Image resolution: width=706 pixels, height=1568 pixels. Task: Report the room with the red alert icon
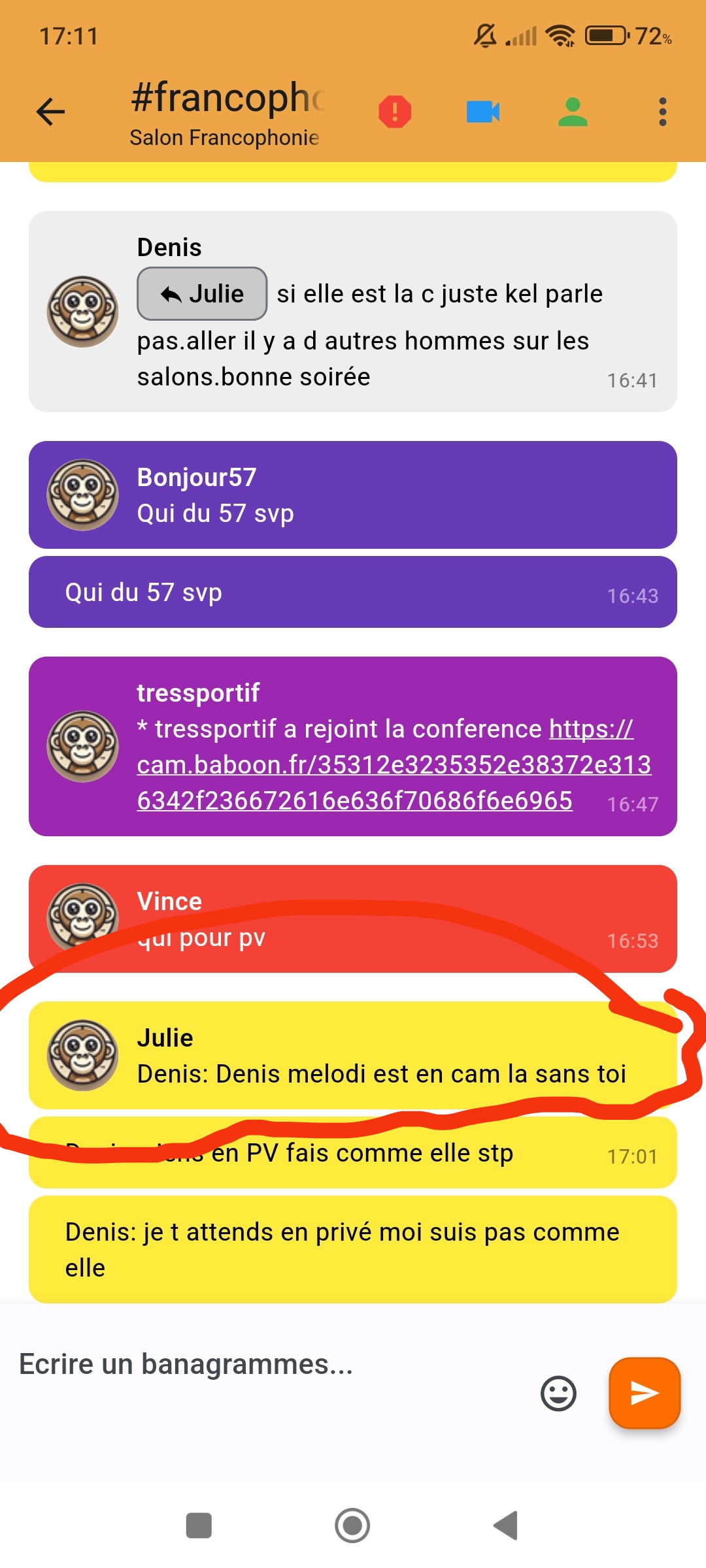395,112
